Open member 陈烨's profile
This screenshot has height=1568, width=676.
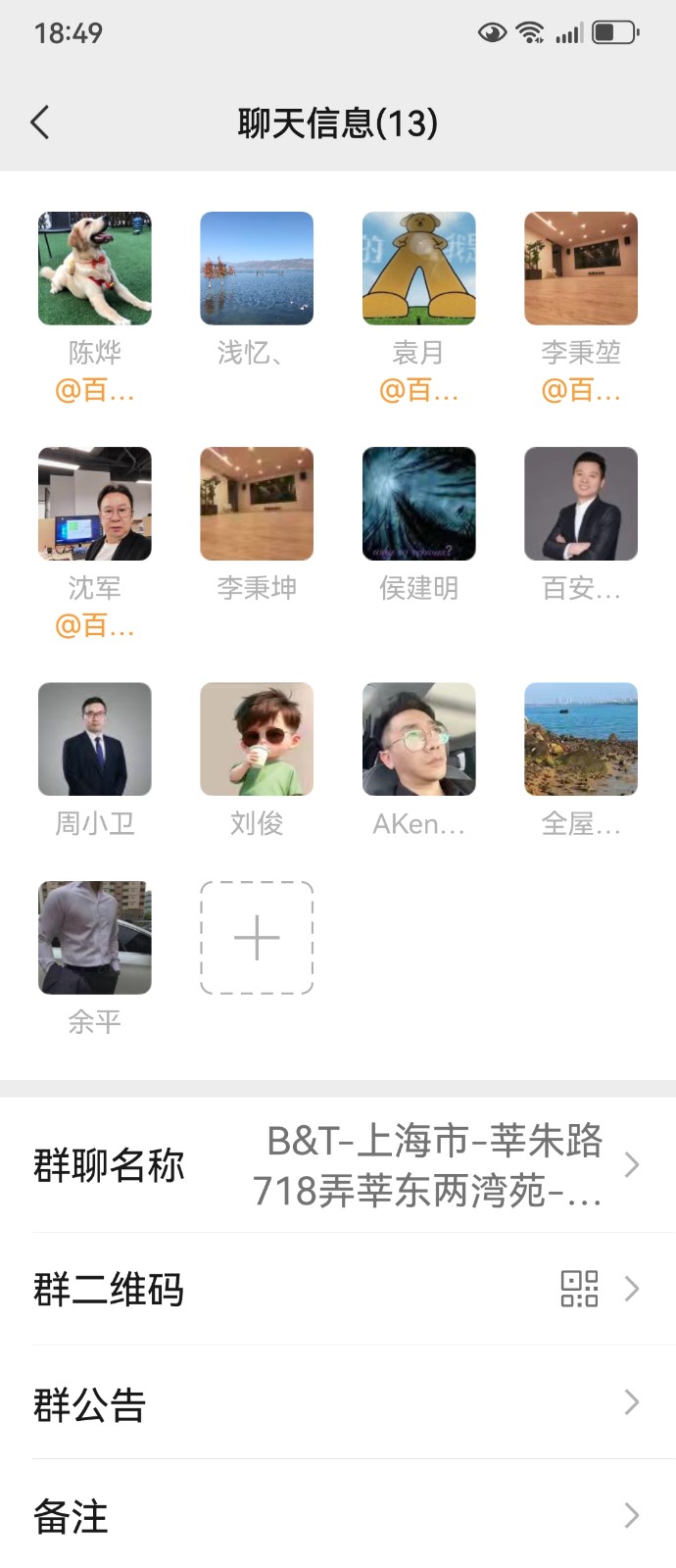tap(95, 269)
